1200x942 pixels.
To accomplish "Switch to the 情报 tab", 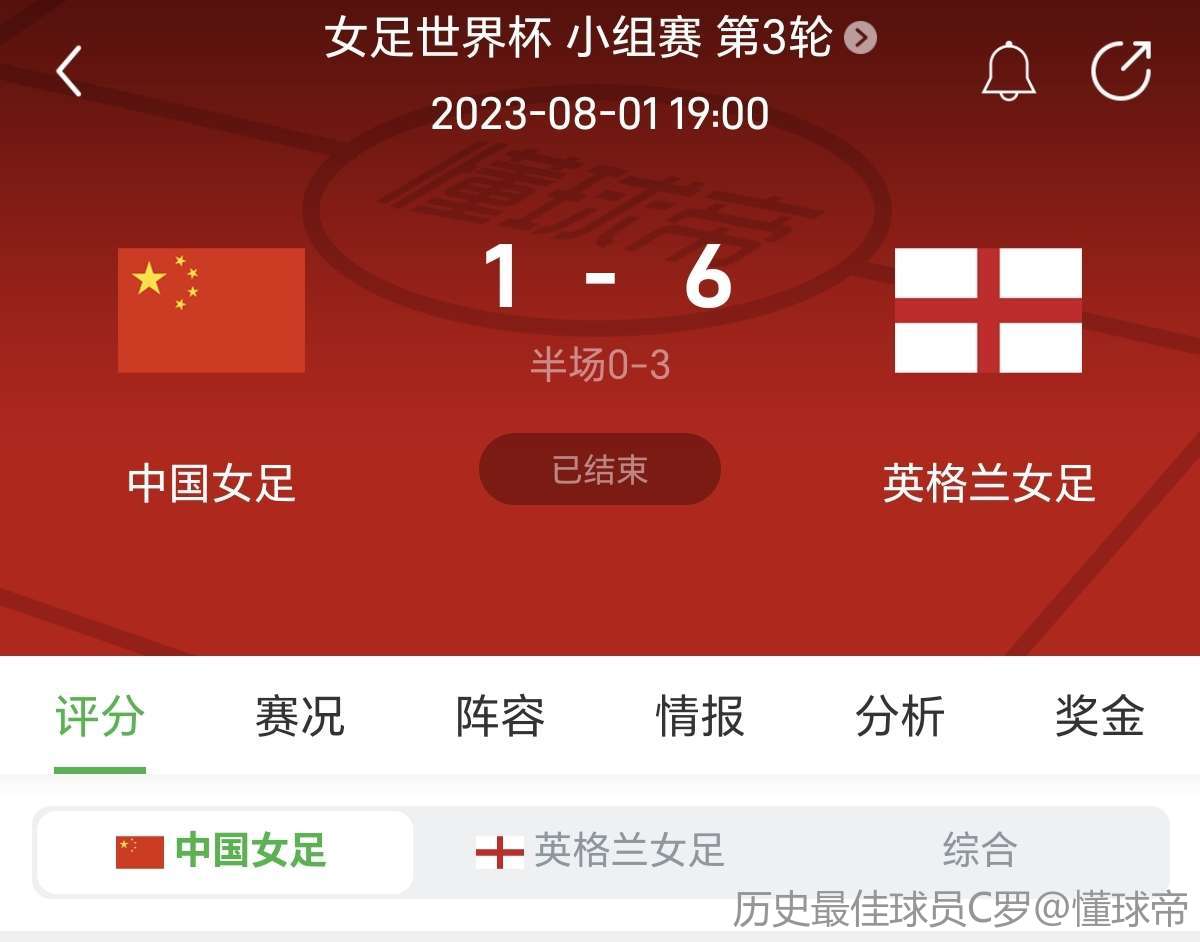I will tap(700, 717).
